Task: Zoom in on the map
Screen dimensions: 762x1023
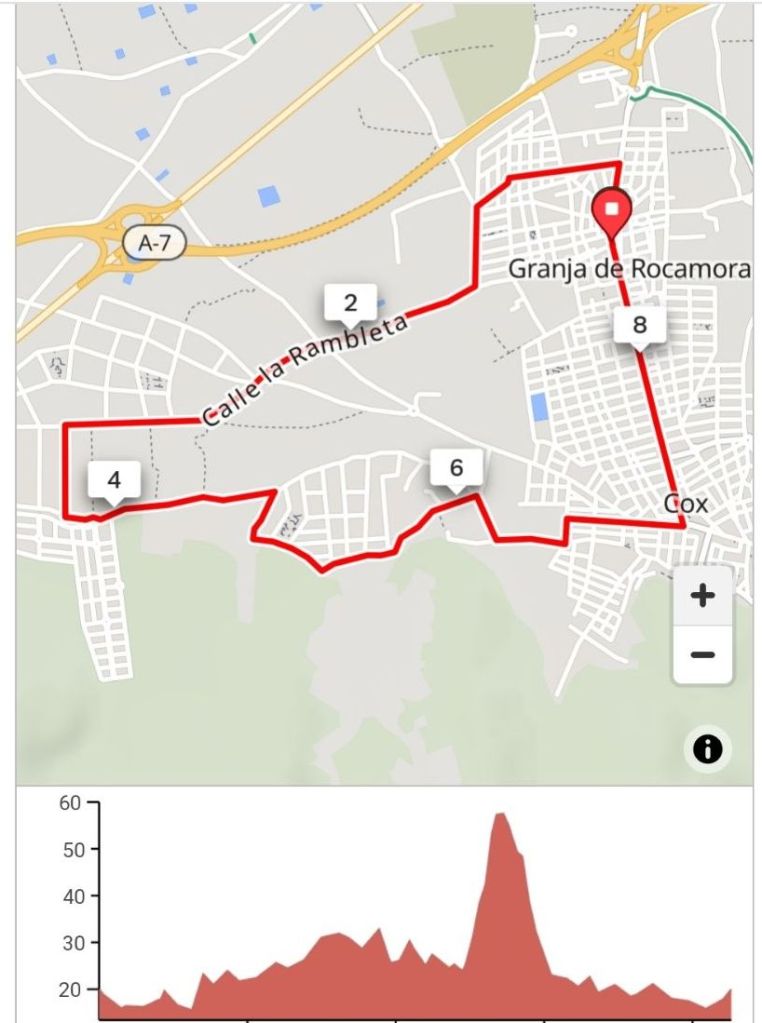Action: [x=703, y=596]
